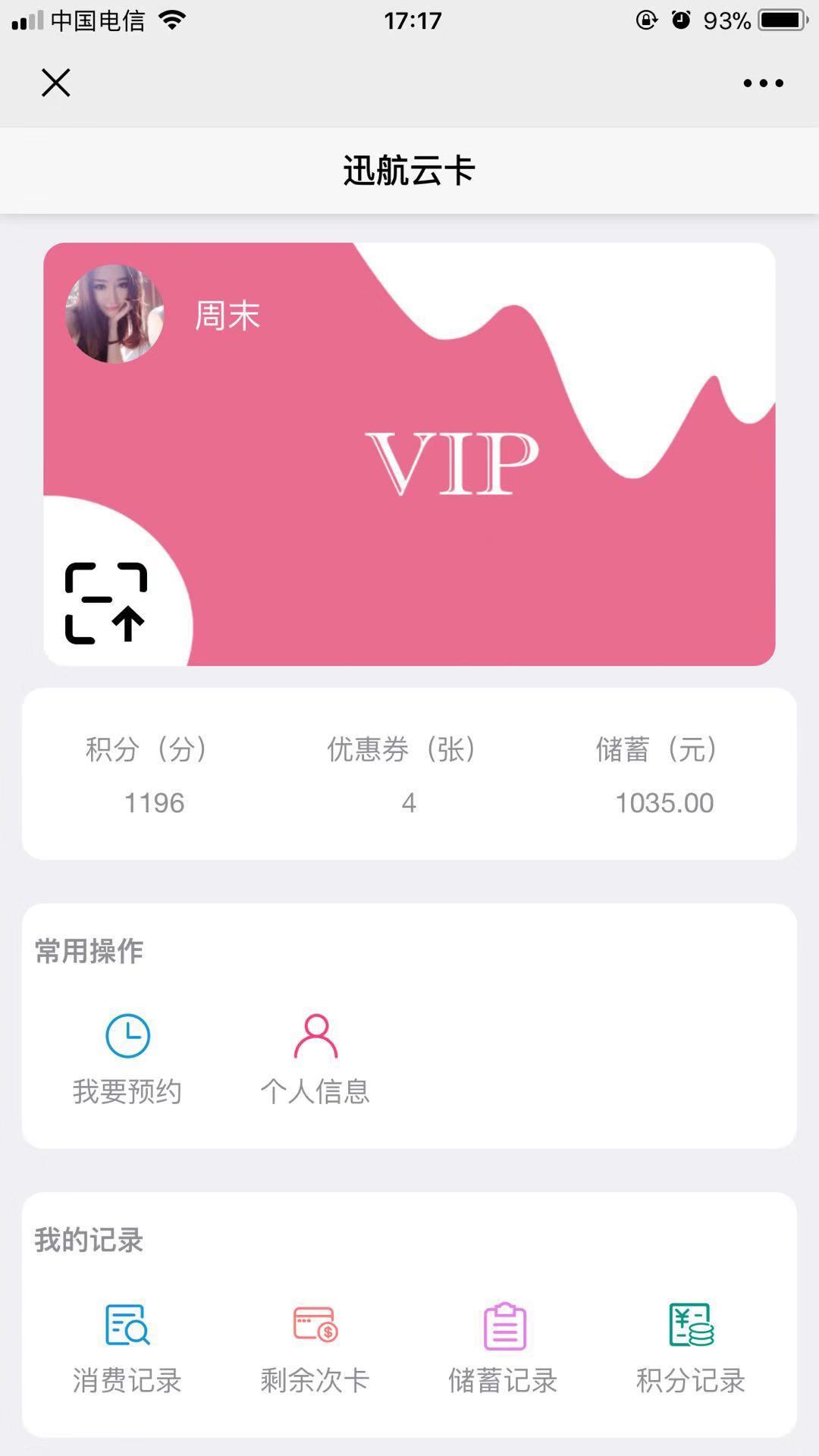Open 积分记录 points records
This screenshot has height=1456, width=819.
[691, 1347]
